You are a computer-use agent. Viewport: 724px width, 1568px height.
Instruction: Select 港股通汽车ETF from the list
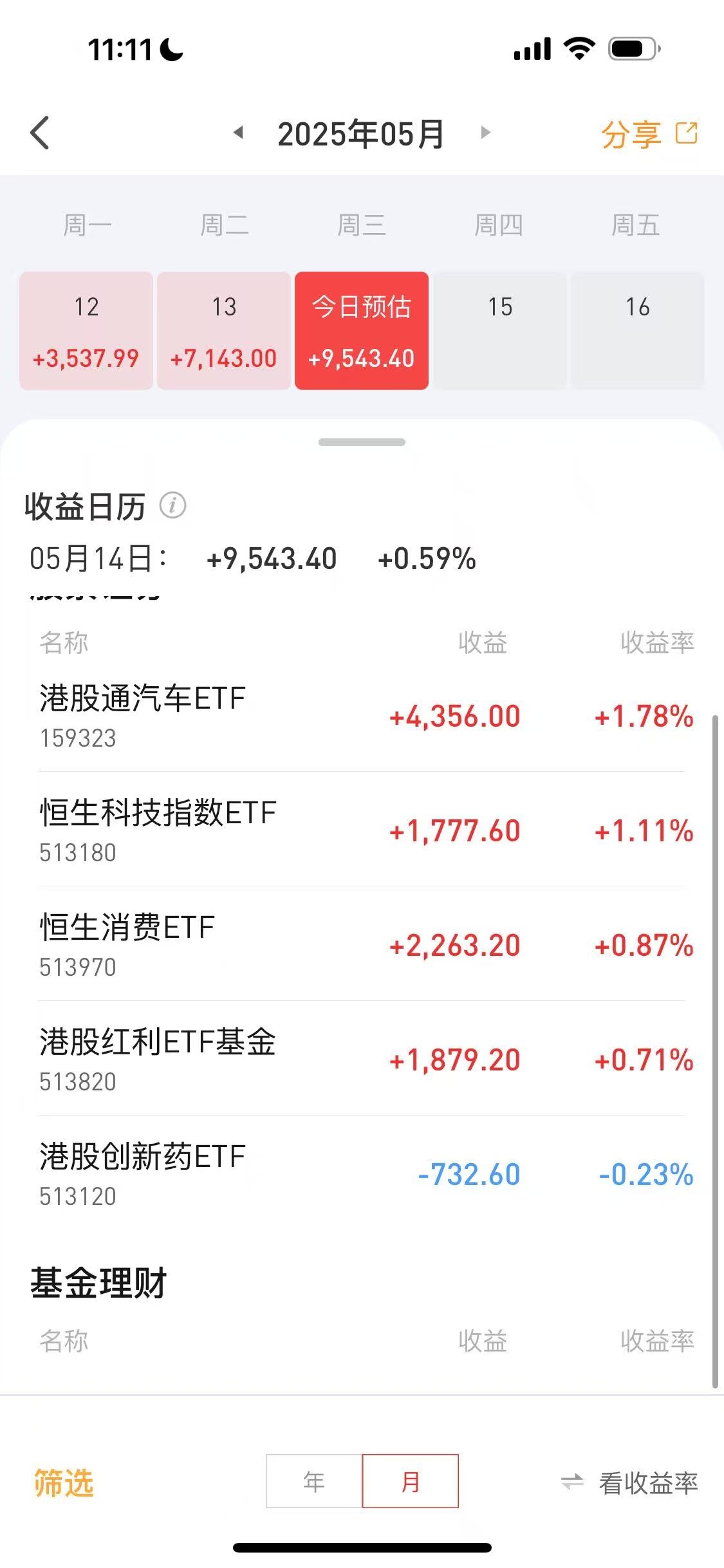tap(362, 716)
